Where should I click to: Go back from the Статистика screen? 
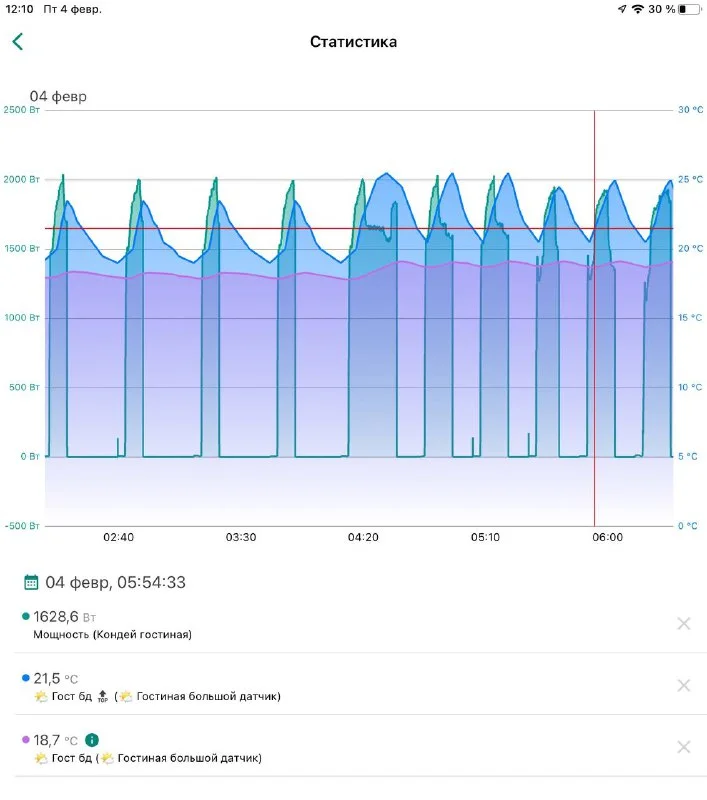click(x=17, y=41)
